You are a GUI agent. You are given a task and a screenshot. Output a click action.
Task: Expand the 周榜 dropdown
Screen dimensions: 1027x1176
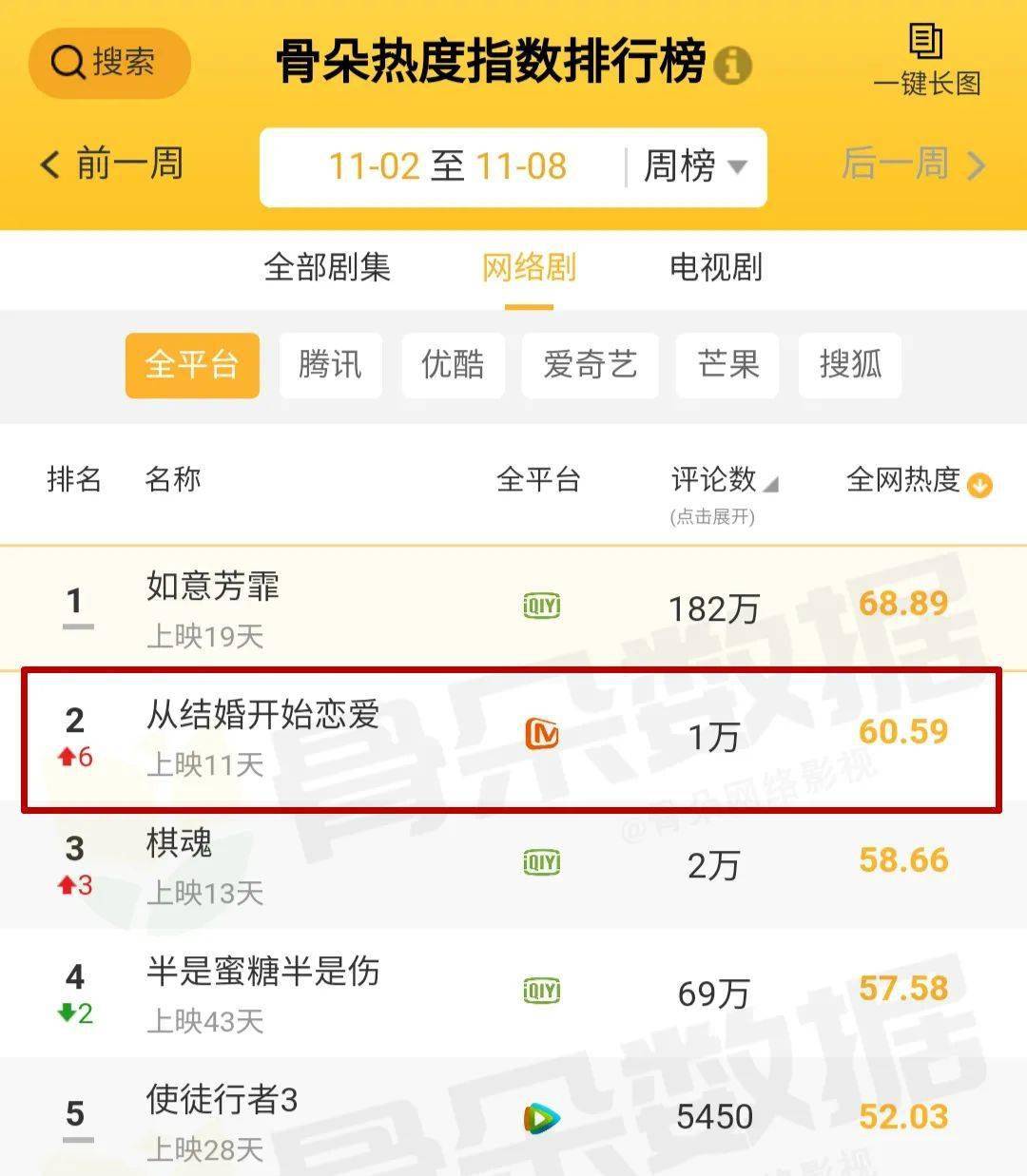coord(695,167)
